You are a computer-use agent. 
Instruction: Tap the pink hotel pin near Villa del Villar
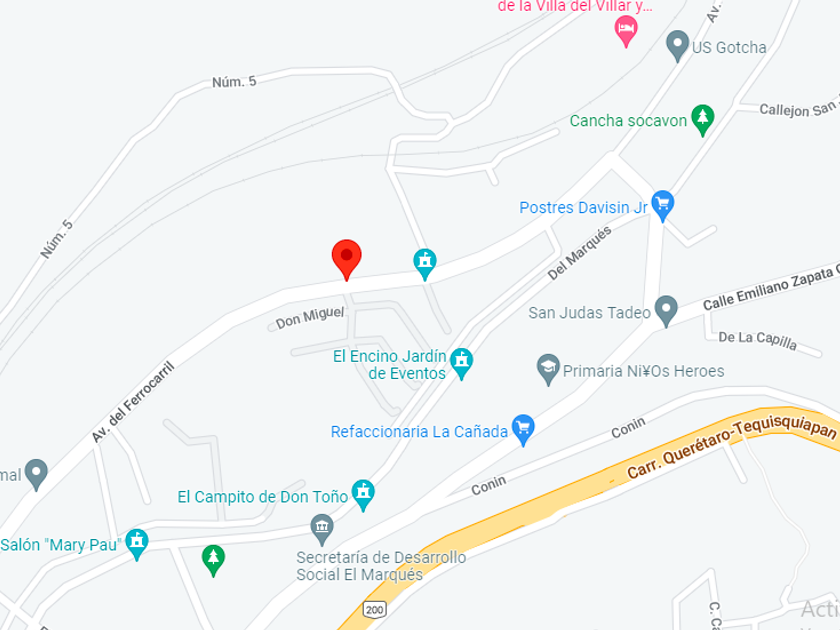[x=626, y=31]
